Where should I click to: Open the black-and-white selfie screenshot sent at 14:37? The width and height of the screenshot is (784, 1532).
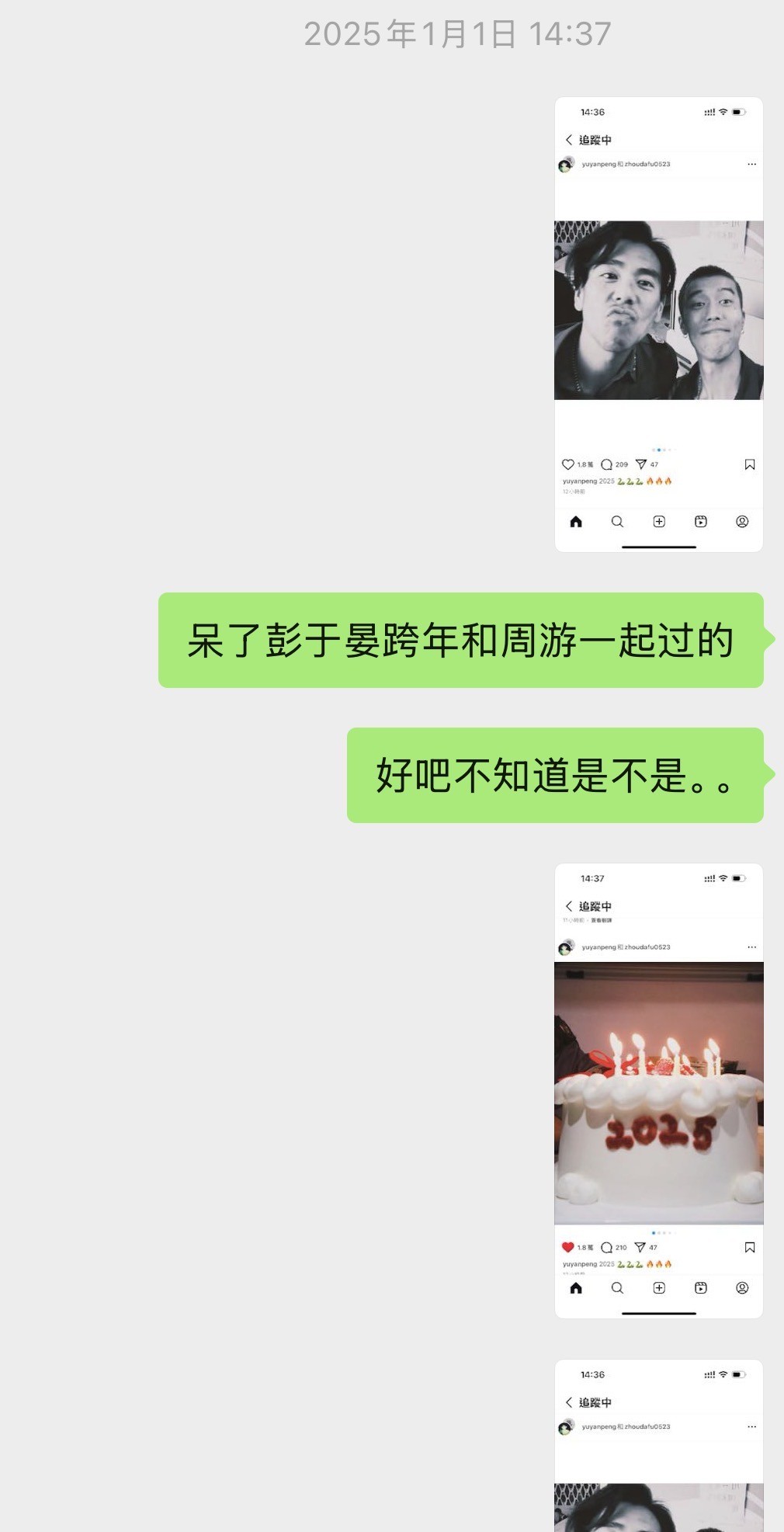pyautogui.click(x=658, y=325)
